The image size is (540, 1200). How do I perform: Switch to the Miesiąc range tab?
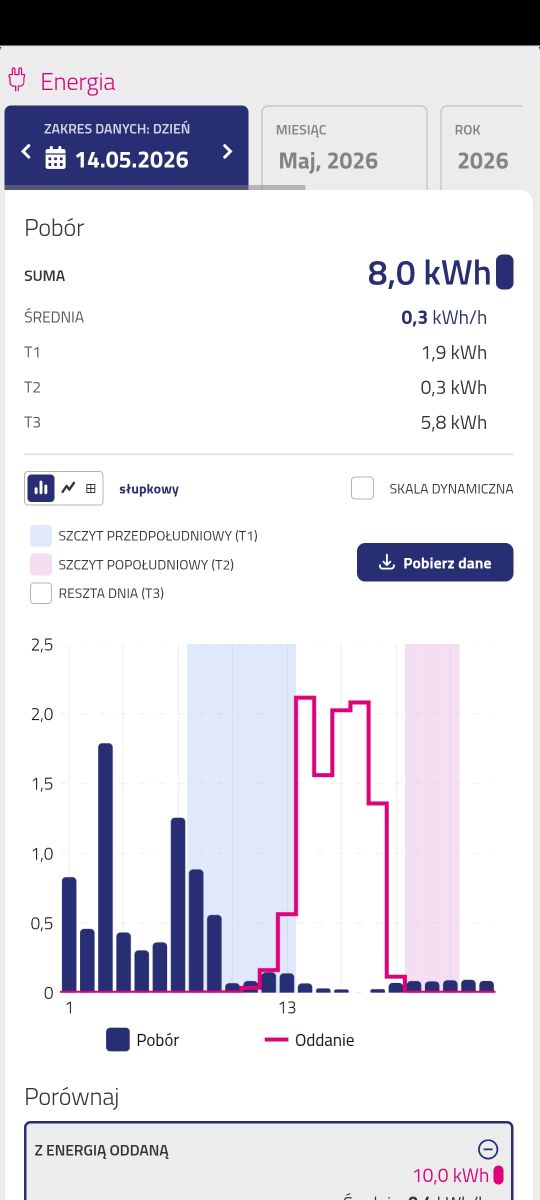(344, 147)
